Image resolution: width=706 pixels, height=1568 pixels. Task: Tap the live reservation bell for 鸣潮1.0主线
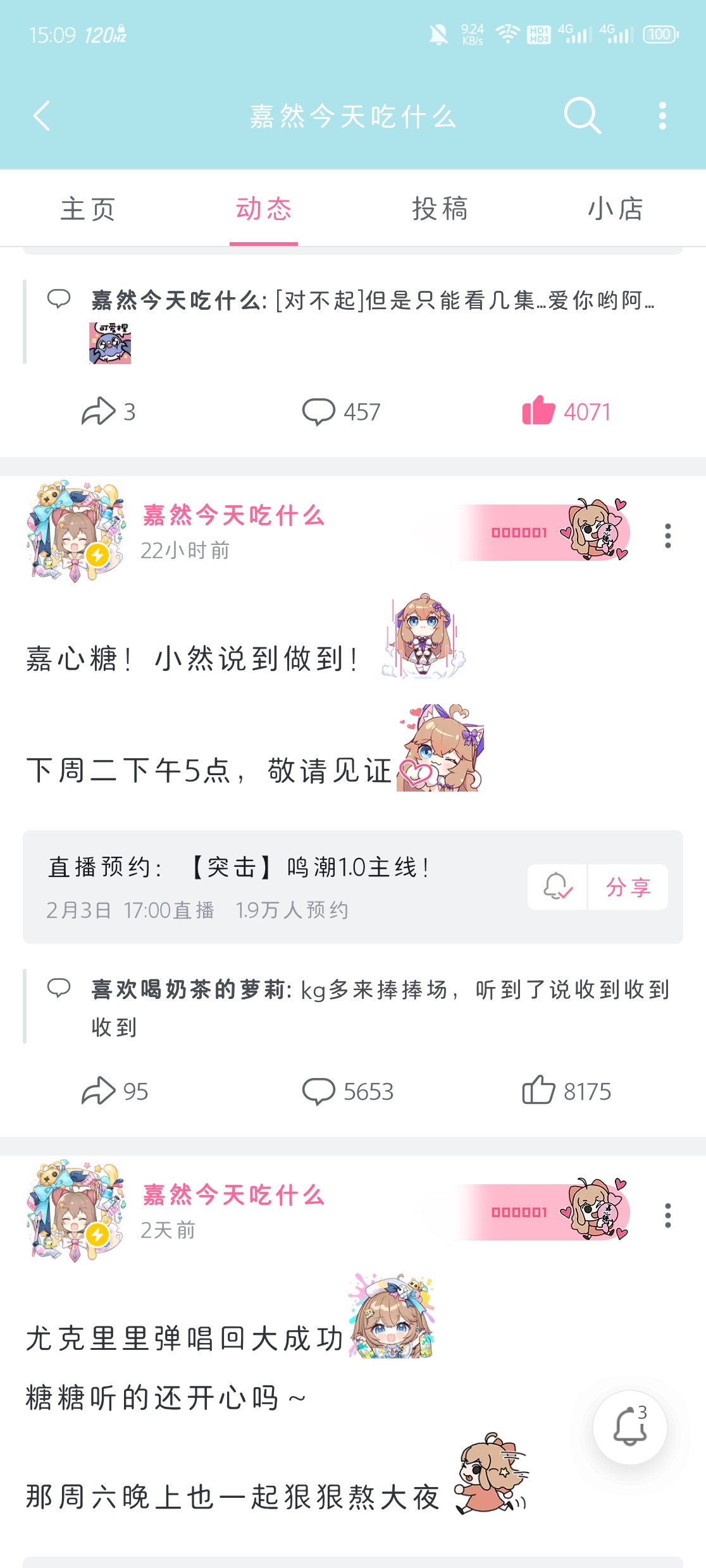557,887
